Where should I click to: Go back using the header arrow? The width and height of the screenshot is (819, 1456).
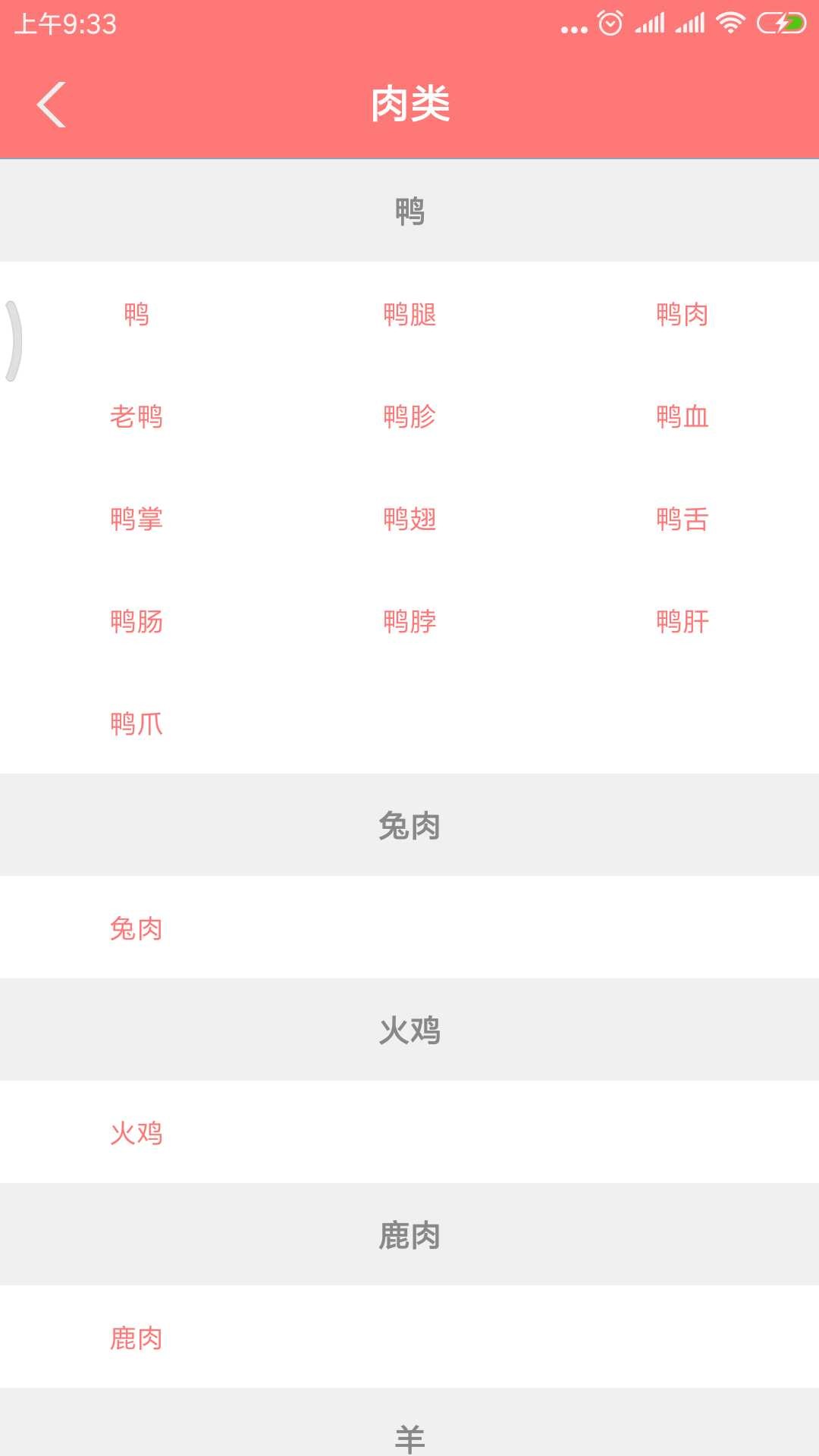52,105
